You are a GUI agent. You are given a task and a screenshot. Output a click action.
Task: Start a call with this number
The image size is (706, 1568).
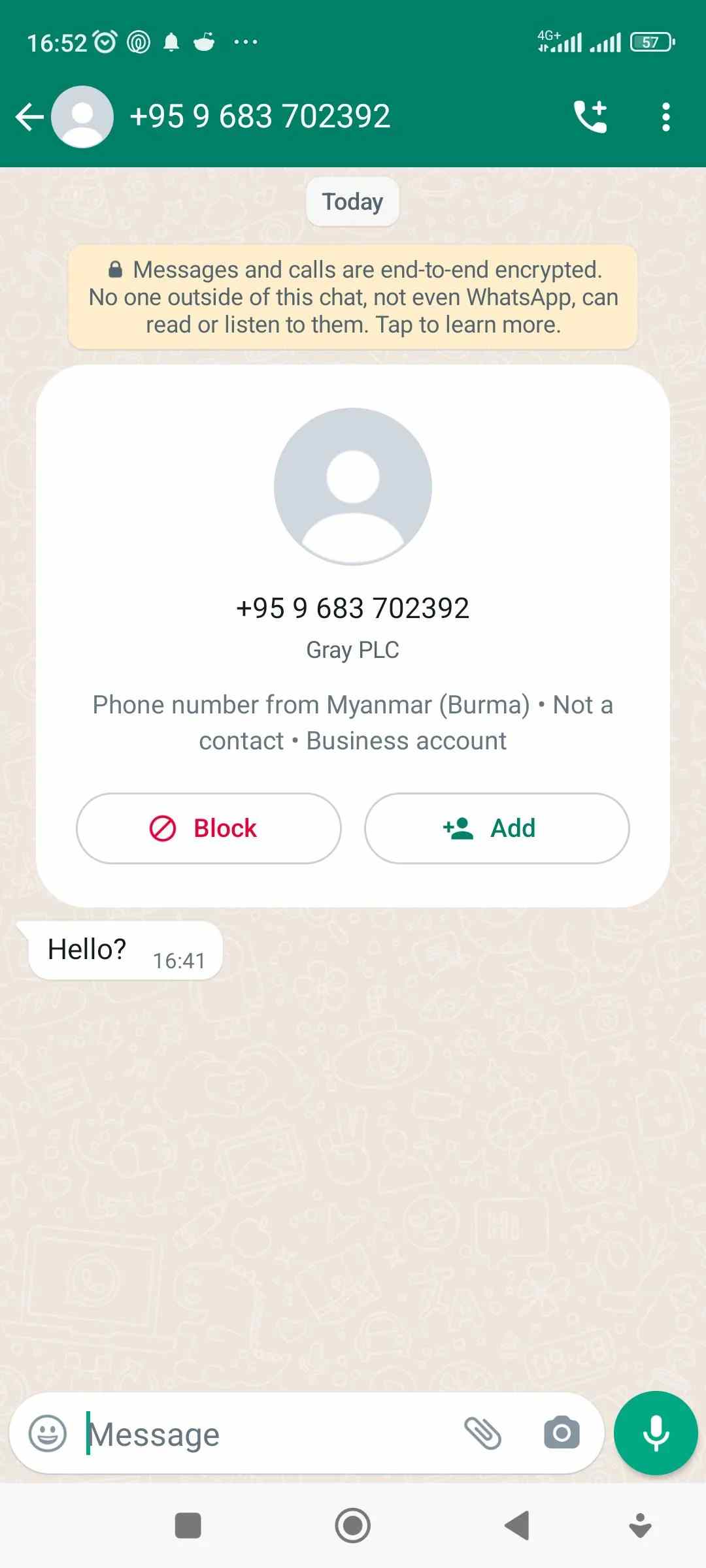pos(590,118)
